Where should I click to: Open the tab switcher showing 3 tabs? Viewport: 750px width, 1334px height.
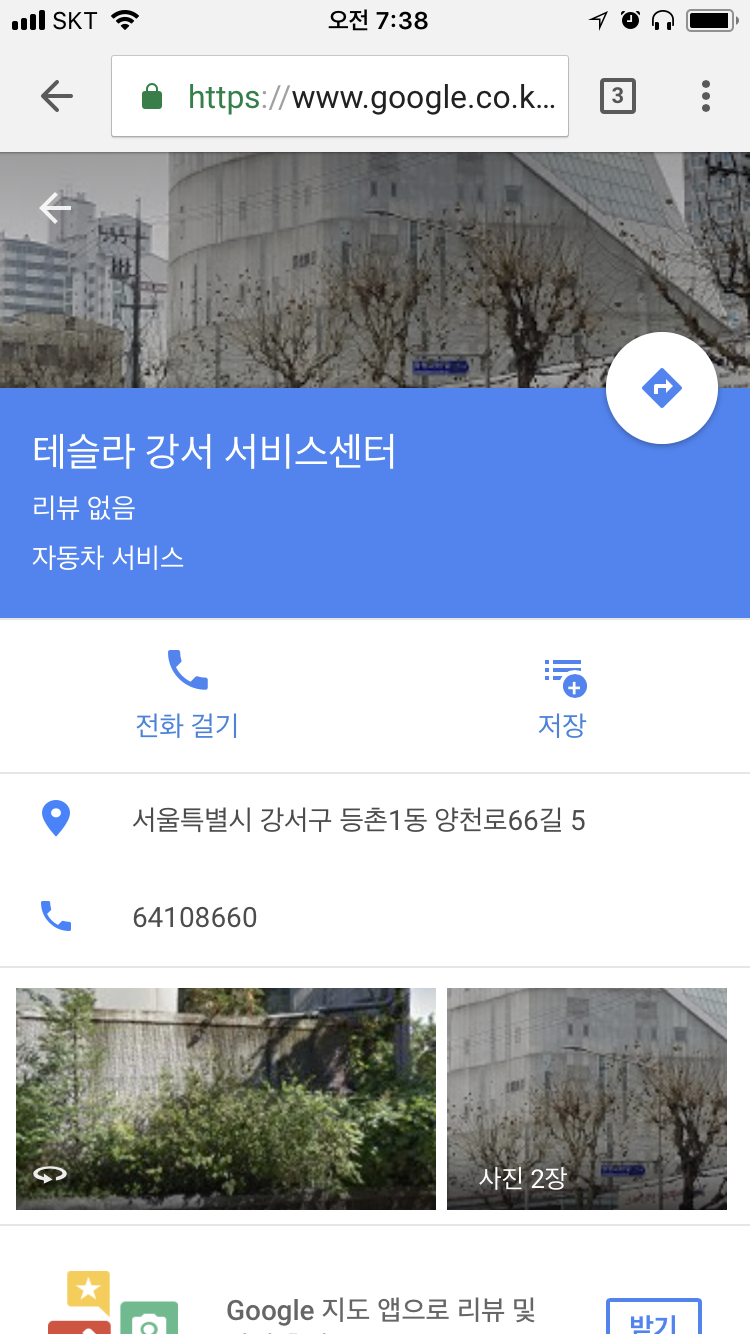(617, 96)
